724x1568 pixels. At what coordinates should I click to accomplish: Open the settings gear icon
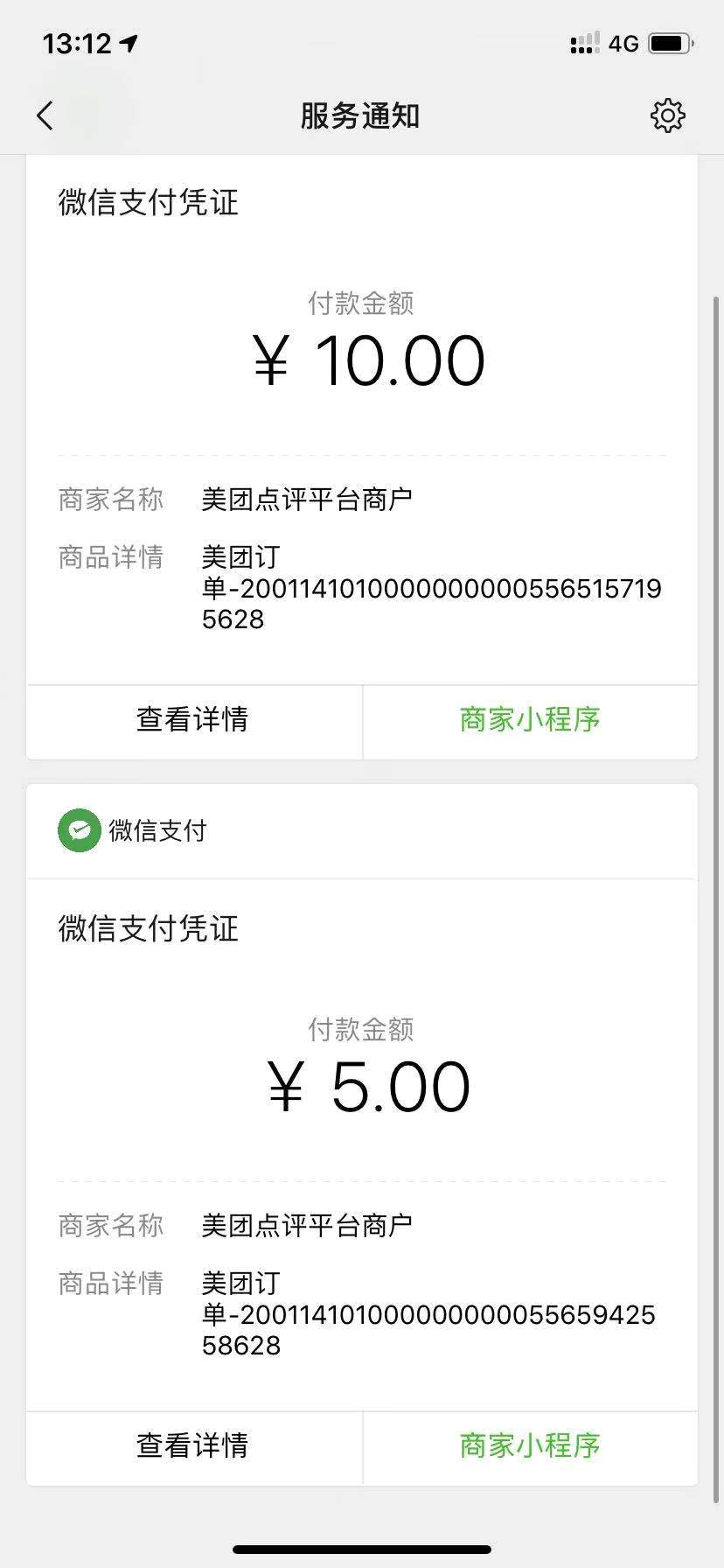(x=667, y=115)
